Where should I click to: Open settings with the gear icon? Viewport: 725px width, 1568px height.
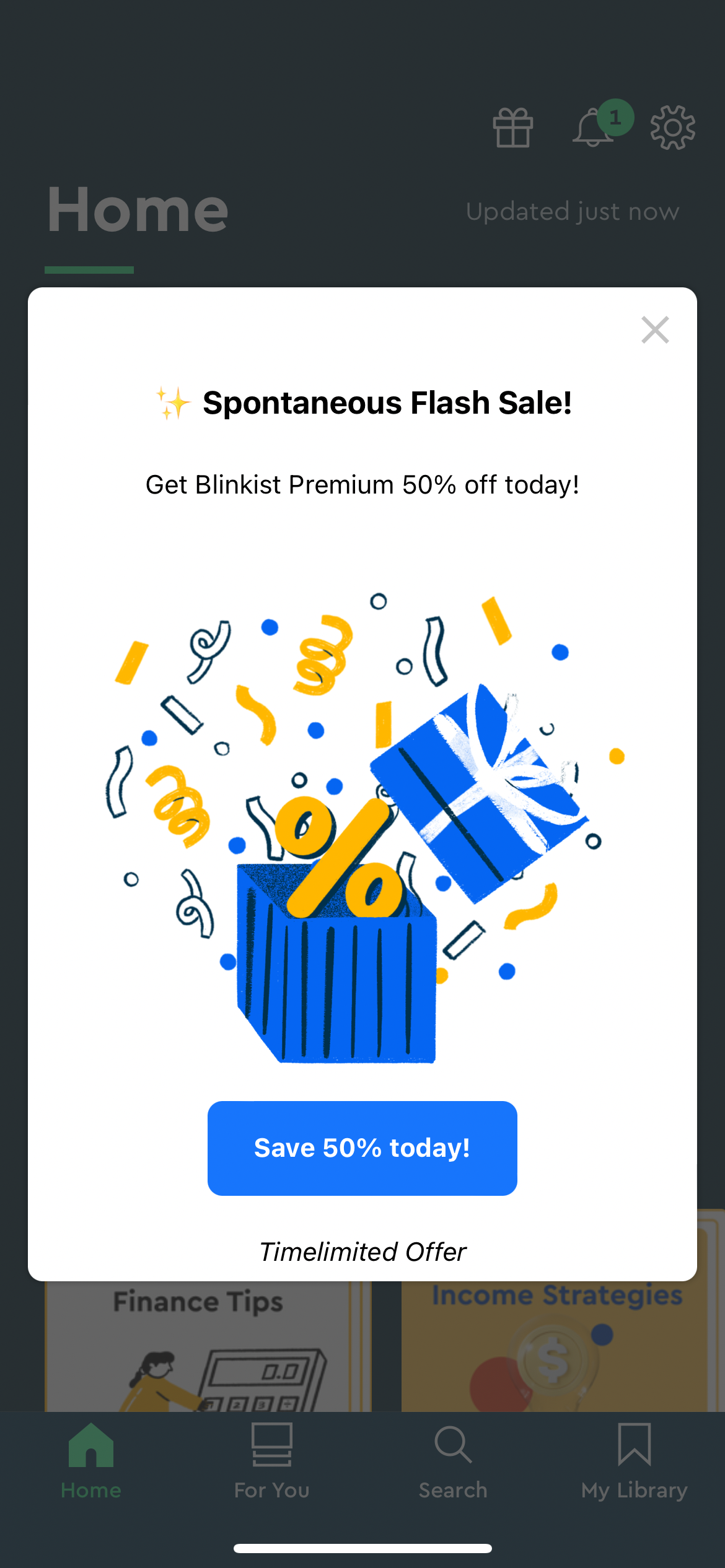point(671,128)
